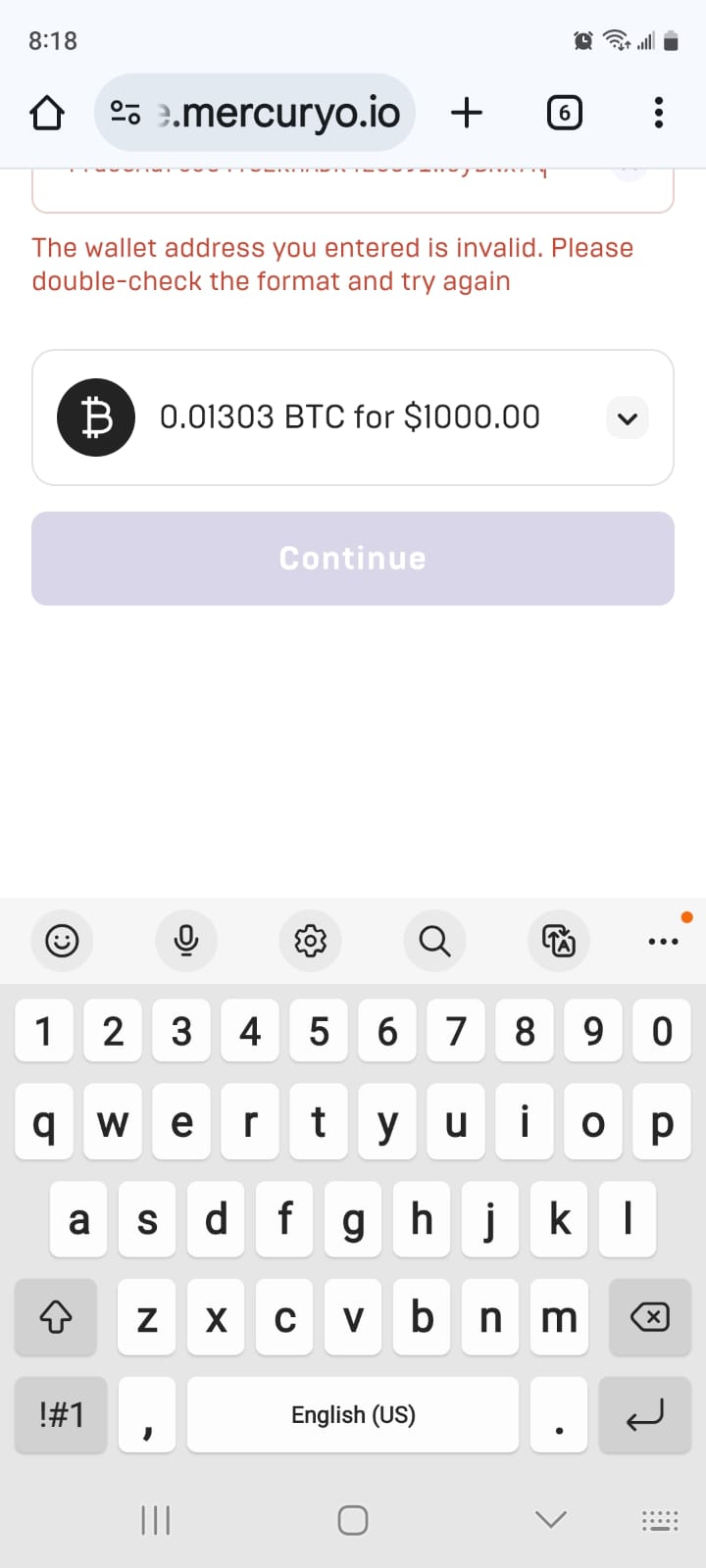Start voice input with the microphone

click(186, 941)
